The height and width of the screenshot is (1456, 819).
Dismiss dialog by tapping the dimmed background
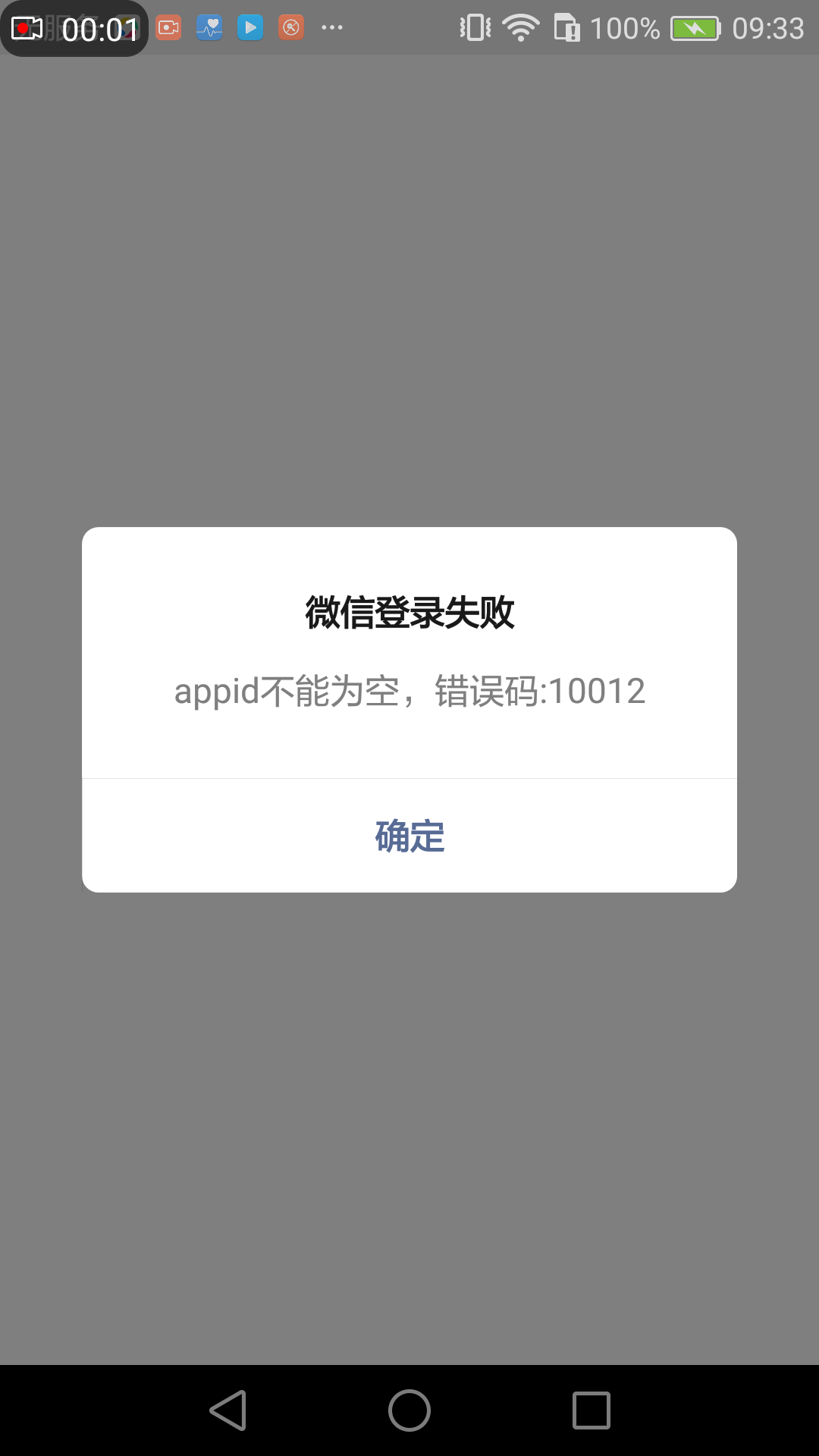pos(409,303)
